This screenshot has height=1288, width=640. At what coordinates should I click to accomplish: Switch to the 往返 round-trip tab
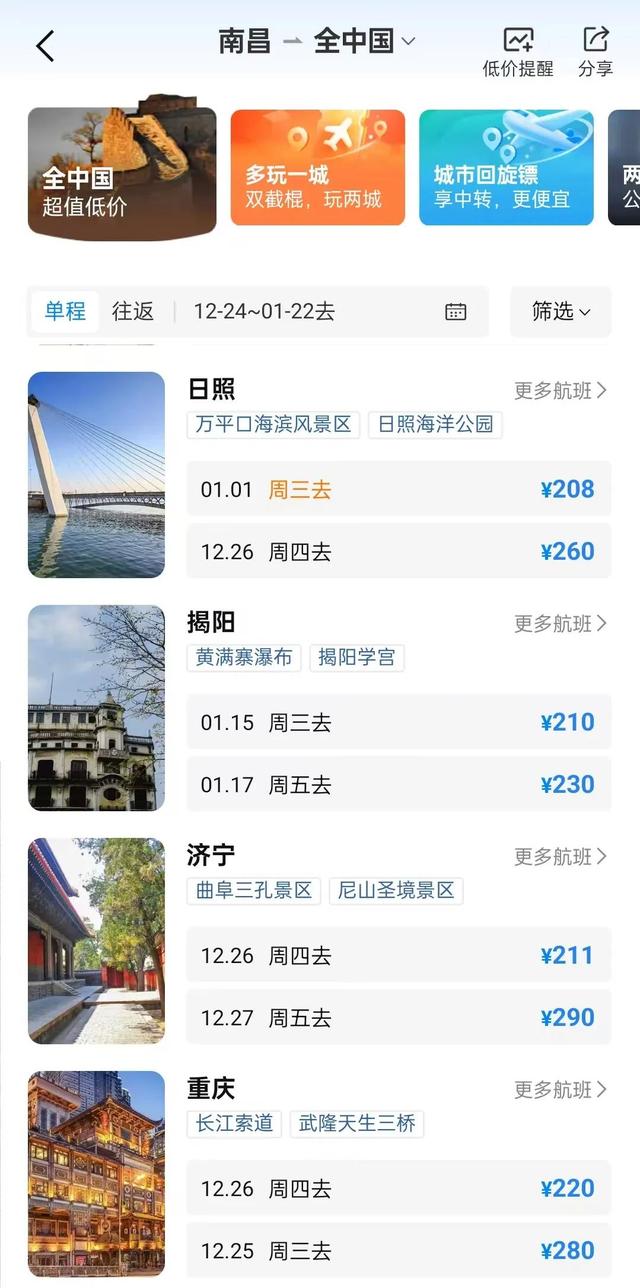click(x=133, y=311)
